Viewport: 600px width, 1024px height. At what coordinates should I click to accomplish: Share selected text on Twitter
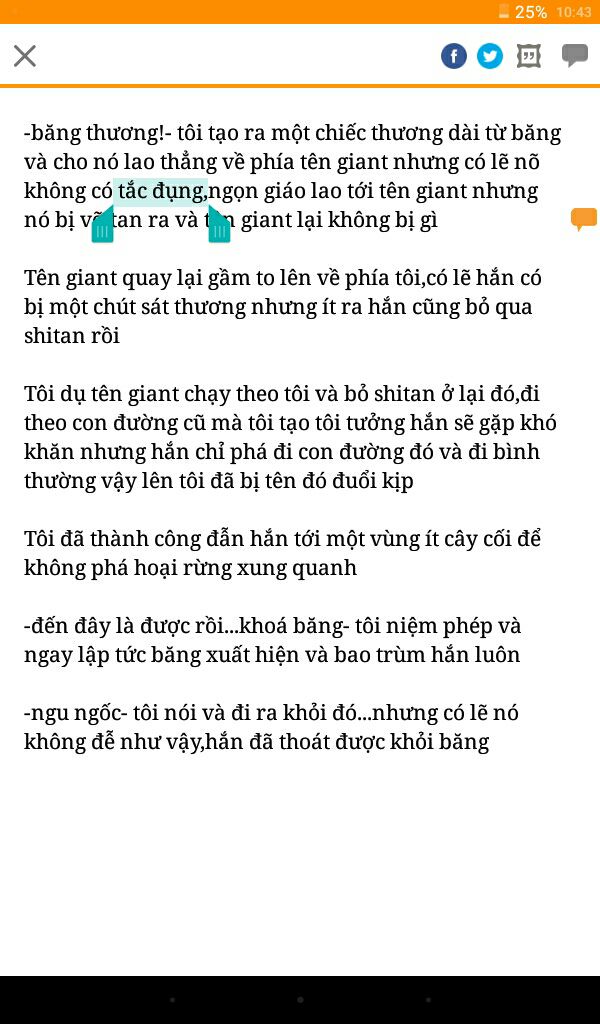coord(490,56)
